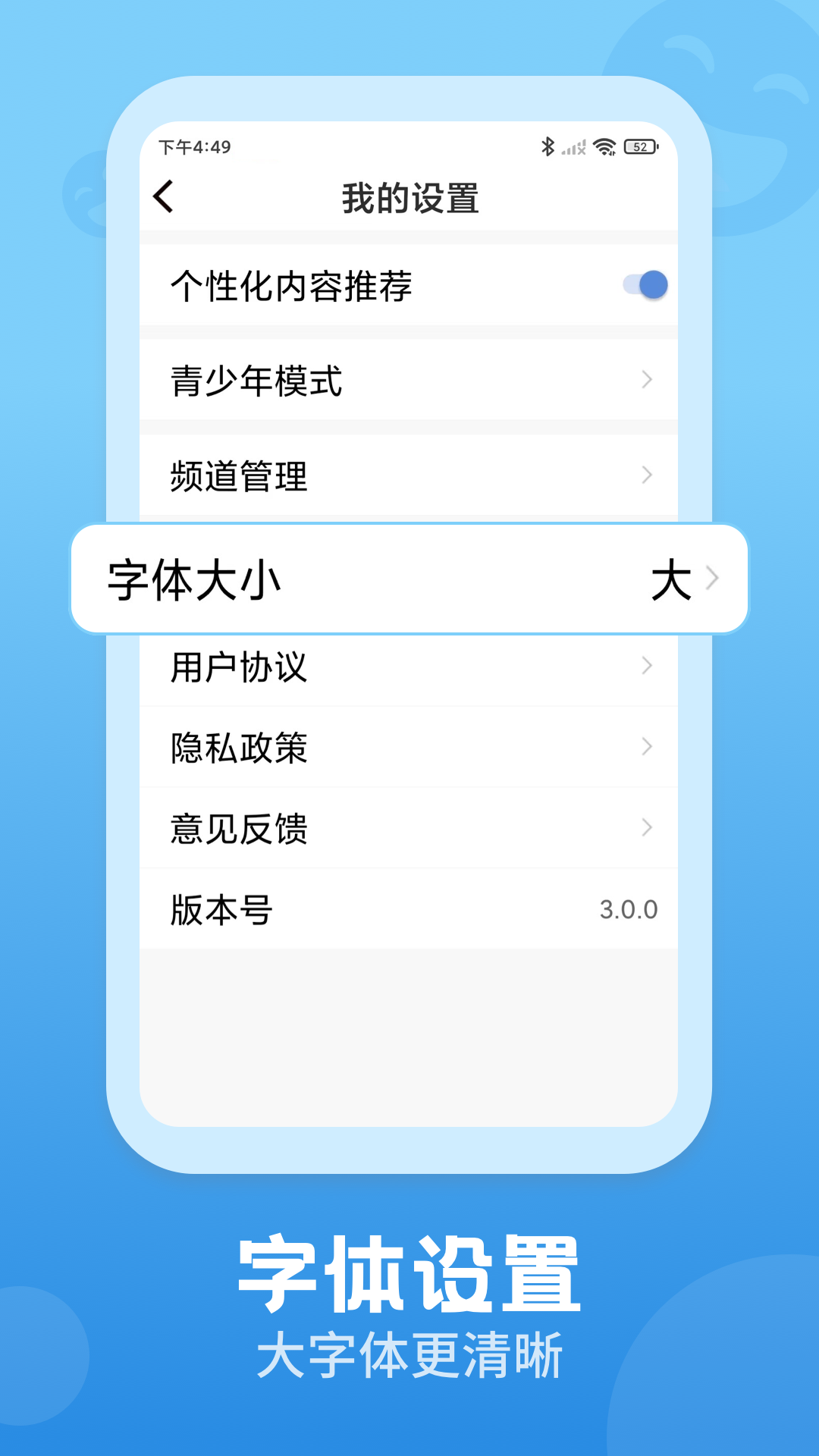Select the font size value 大
Viewport: 819px width, 1456px height.
click(672, 579)
